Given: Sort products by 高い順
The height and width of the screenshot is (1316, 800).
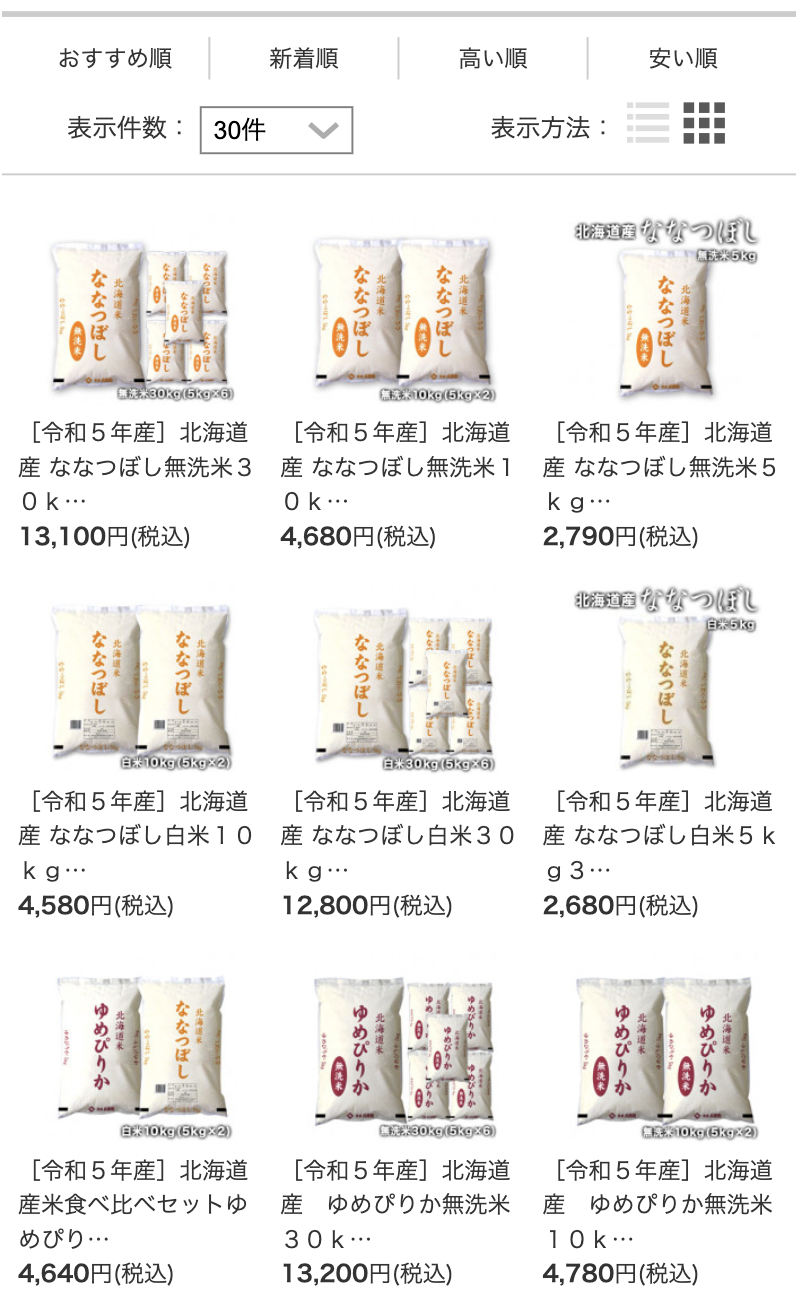Looking at the screenshot, I should click(492, 58).
